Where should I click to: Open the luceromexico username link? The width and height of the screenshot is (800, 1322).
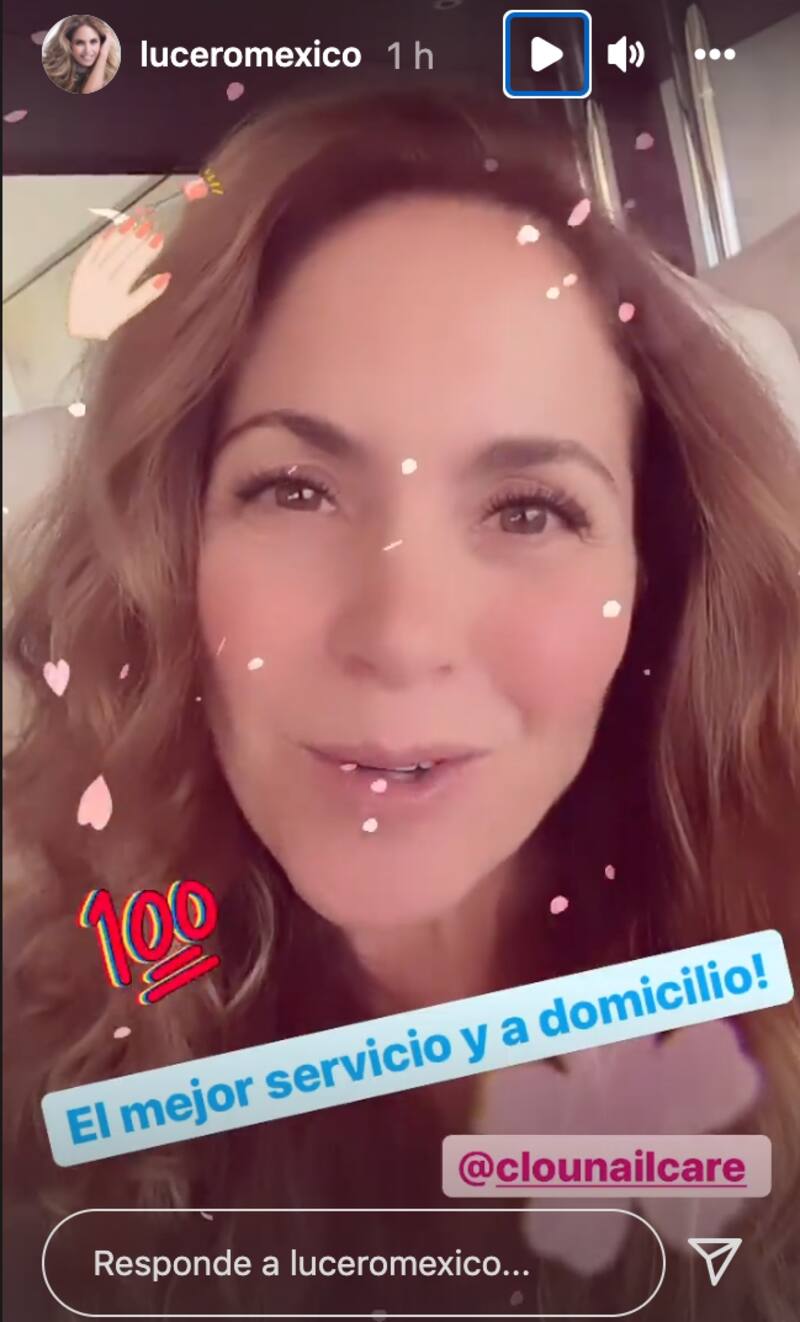pyautogui.click(x=250, y=55)
